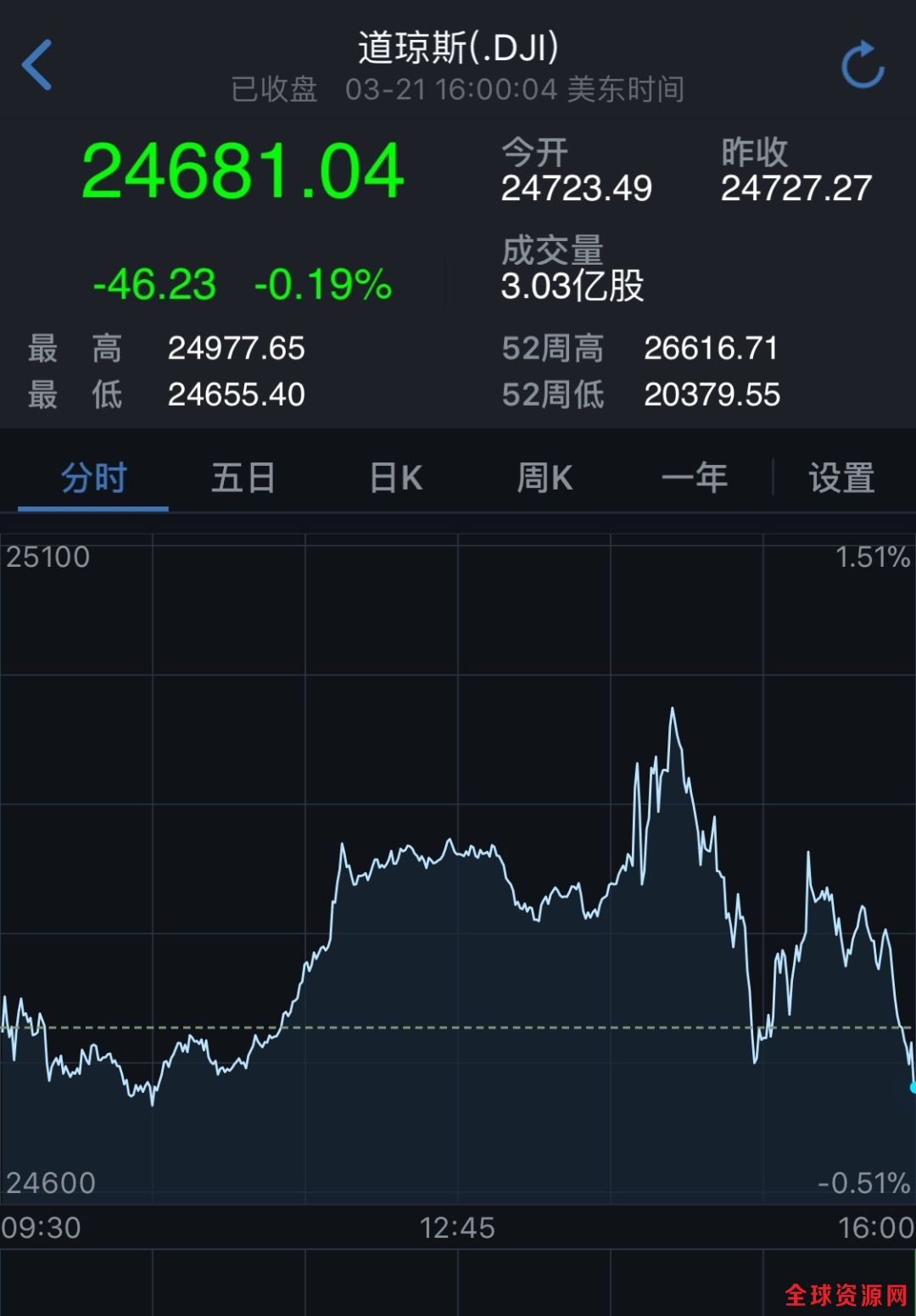Select the 分时 intraday chart tab

tap(93, 478)
